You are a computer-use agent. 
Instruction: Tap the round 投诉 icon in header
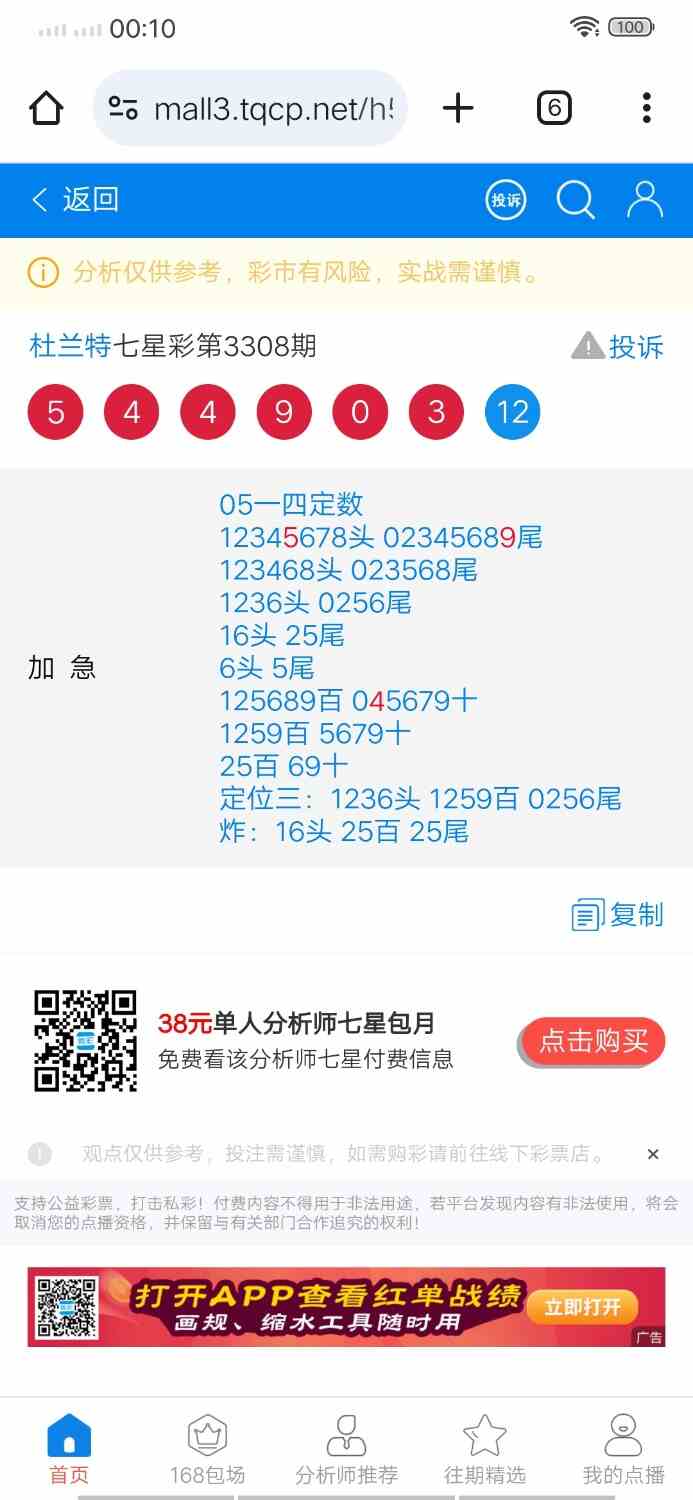tap(506, 200)
